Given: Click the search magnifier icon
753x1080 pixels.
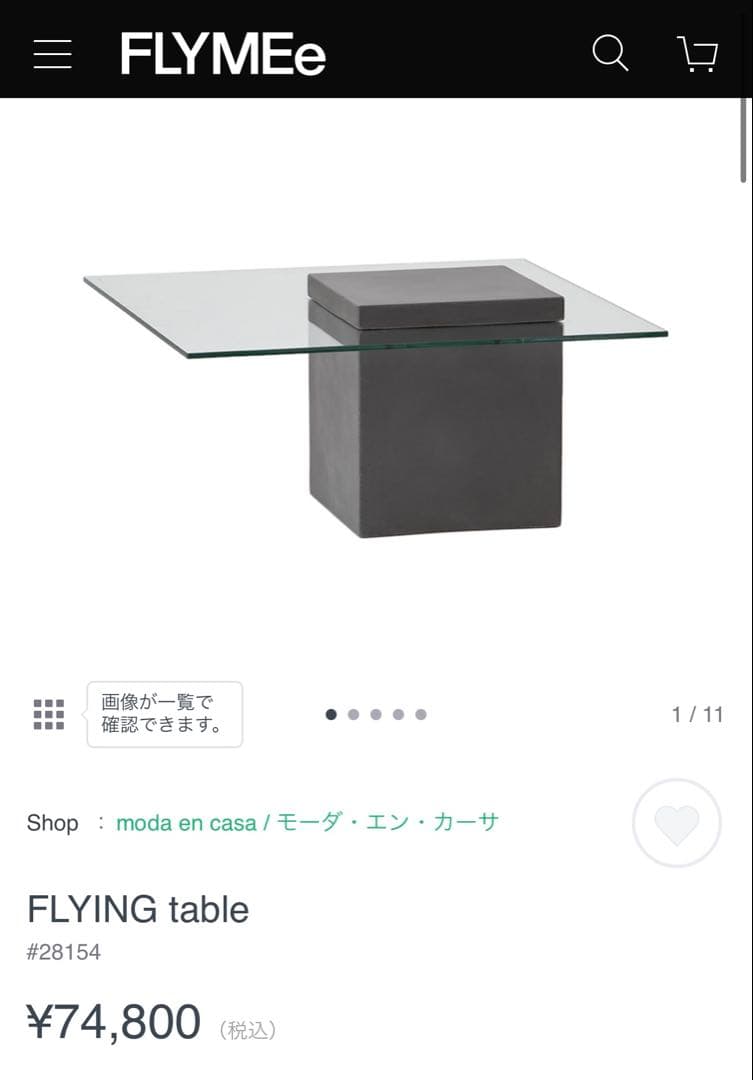Looking at the screenshot, I should pos(610,55).
